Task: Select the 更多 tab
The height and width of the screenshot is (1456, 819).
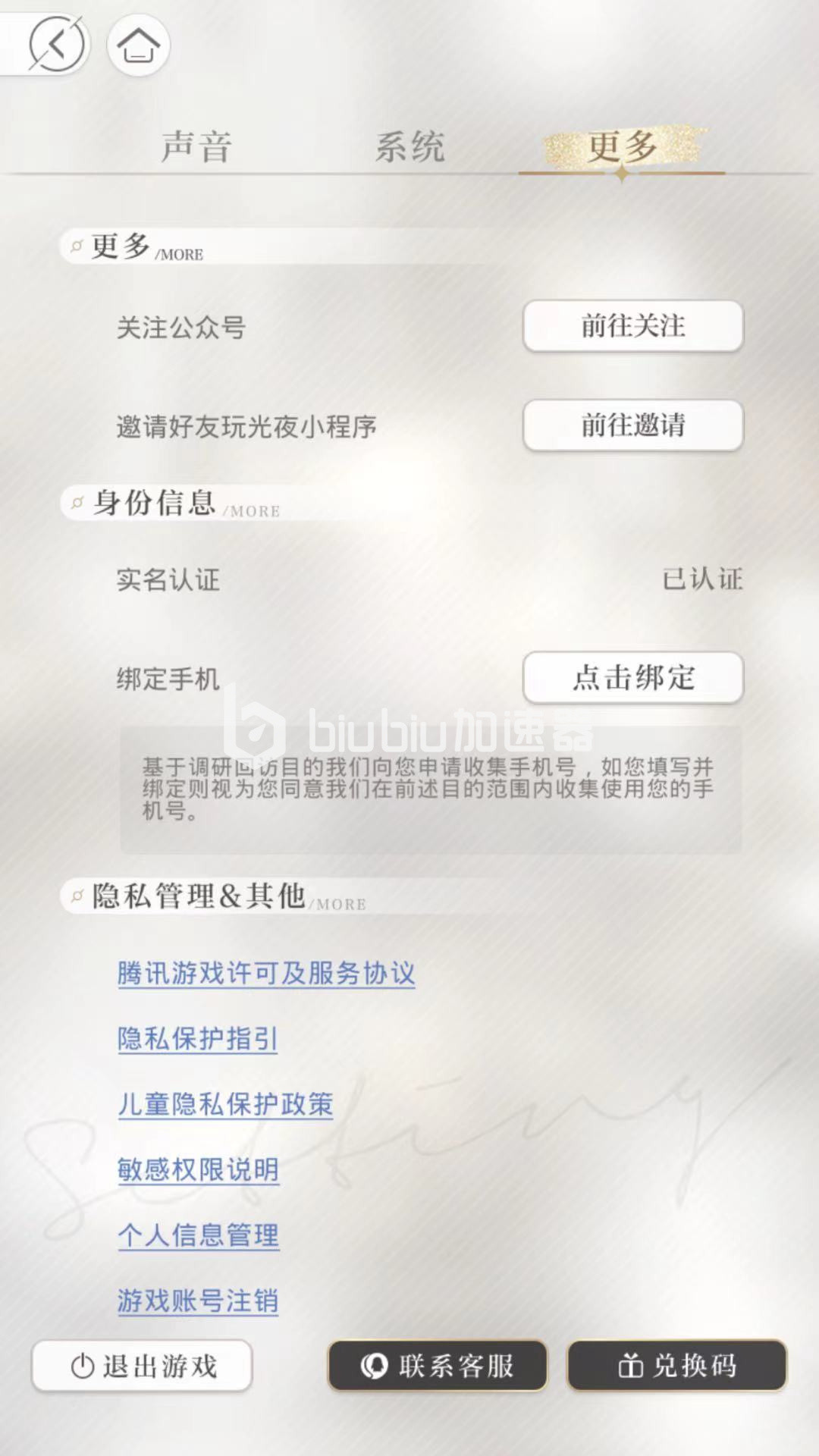Action: [622, 146]
